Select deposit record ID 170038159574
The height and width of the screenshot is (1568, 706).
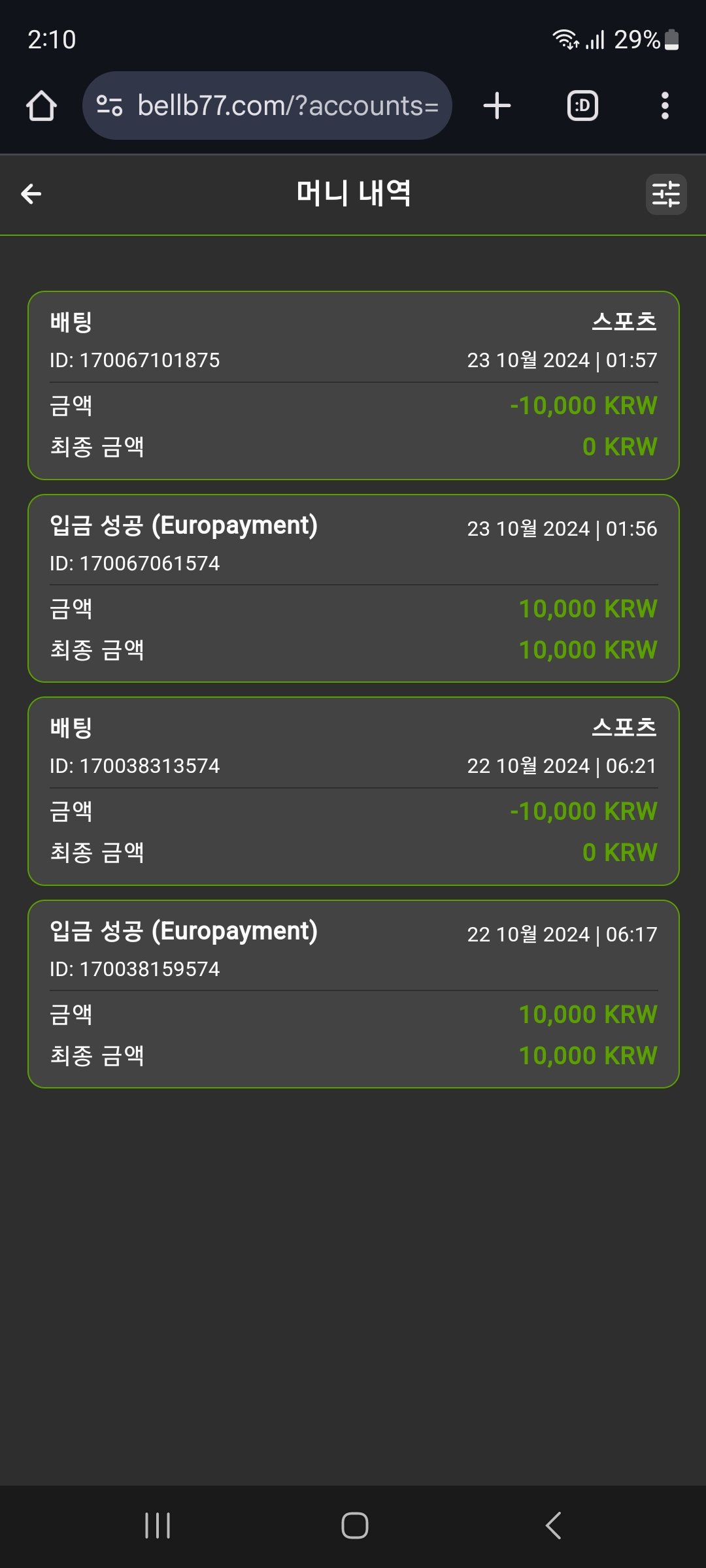pyautogui.click(x=353, y=994)
